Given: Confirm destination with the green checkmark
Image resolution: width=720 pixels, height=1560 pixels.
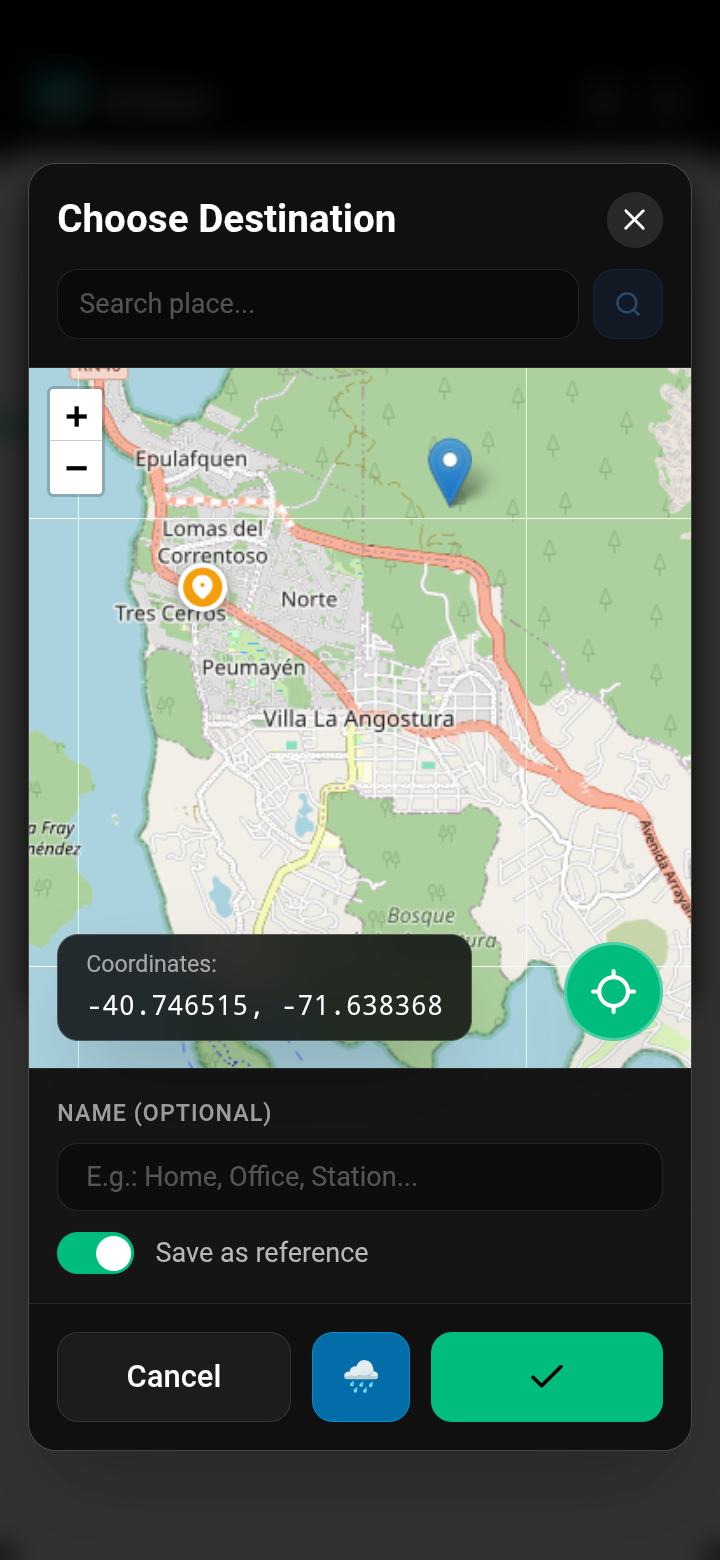Looking at the screenshot, I should [x=546, y=1377].
